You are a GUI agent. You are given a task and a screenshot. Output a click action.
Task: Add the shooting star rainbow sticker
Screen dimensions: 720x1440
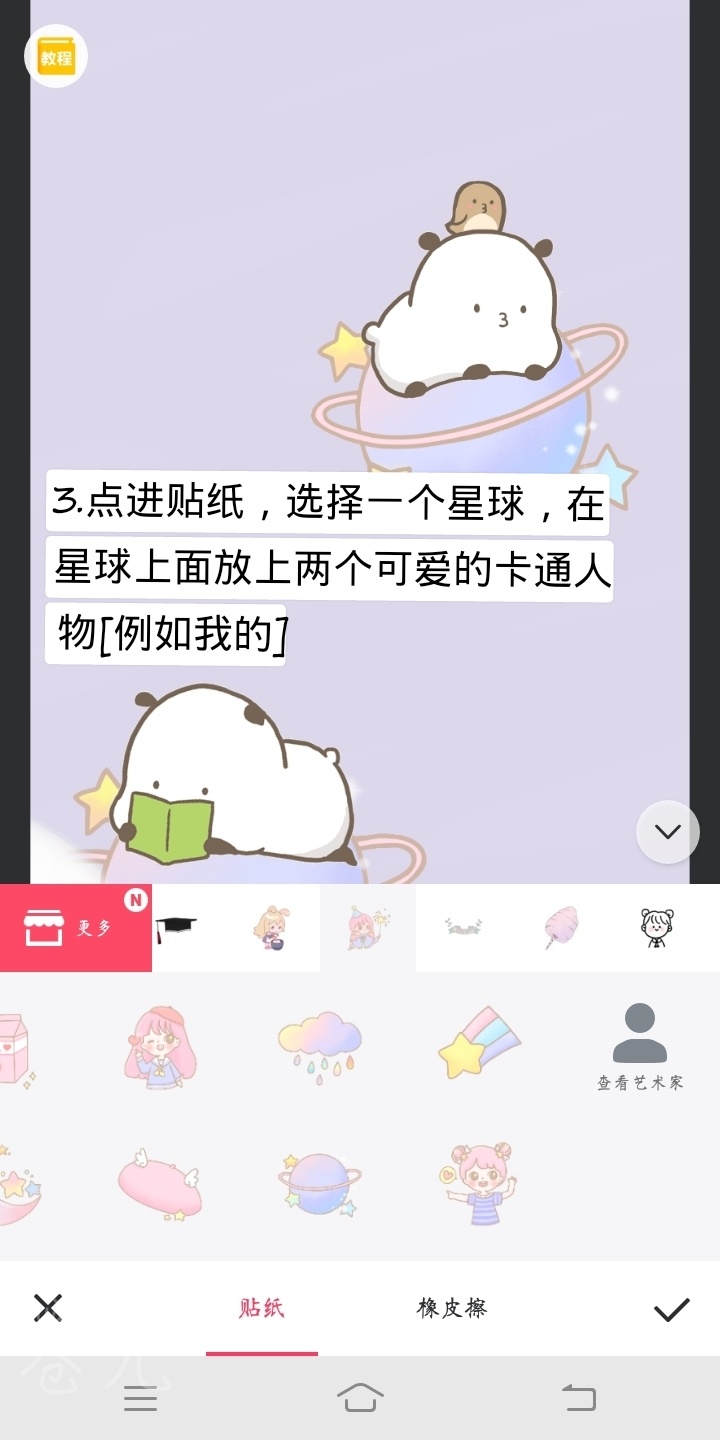[478, 1043]
